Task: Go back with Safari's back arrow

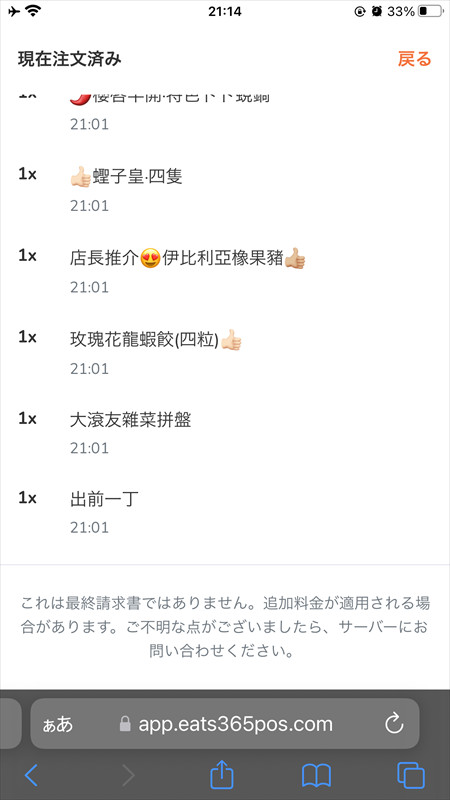Action: (x=31, y=776)
